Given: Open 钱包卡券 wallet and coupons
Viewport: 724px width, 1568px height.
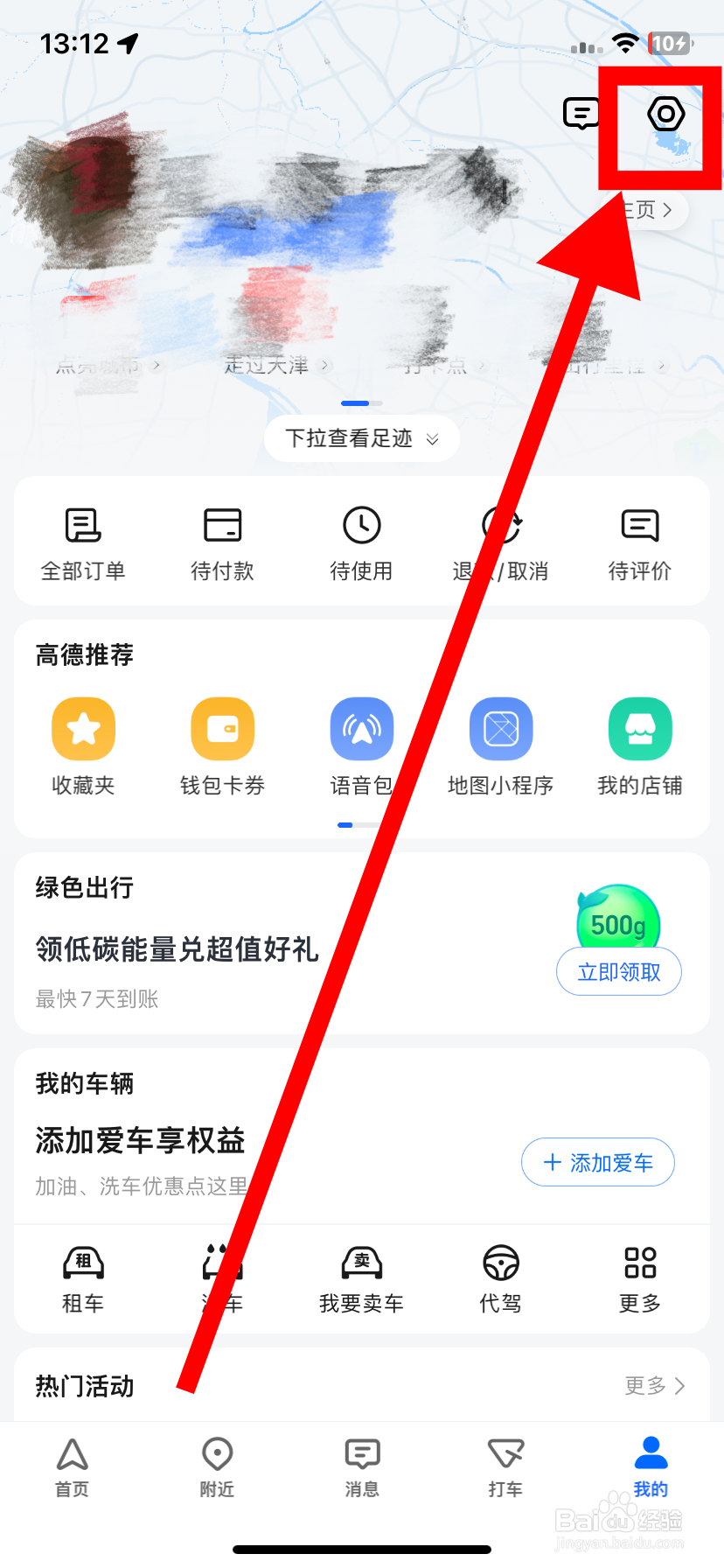Looking at the screenshot, I should point(222,744).
